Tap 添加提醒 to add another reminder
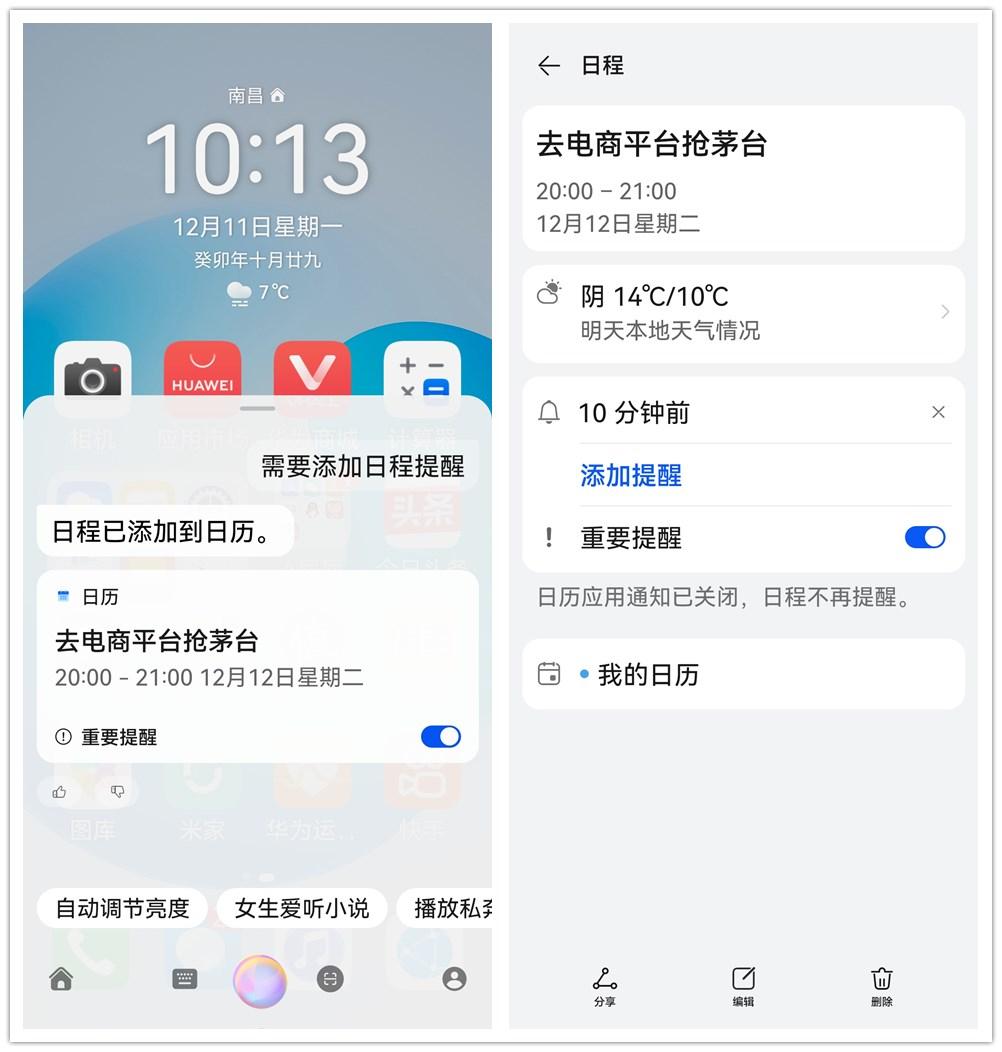Screen dimensions: 1002x1052 tap(629, 478)
